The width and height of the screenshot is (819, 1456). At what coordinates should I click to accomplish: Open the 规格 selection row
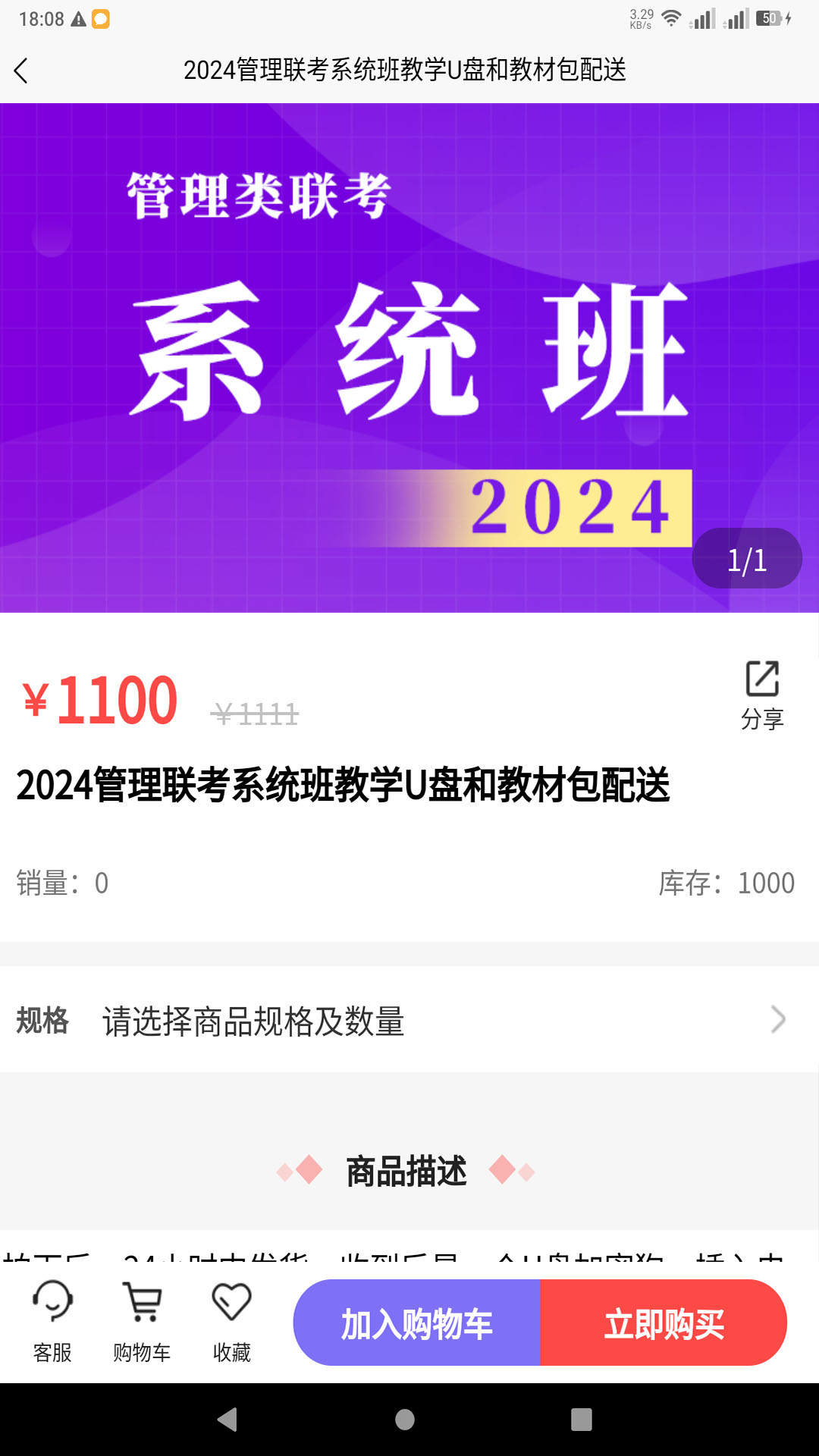[x=409, y=1020]
